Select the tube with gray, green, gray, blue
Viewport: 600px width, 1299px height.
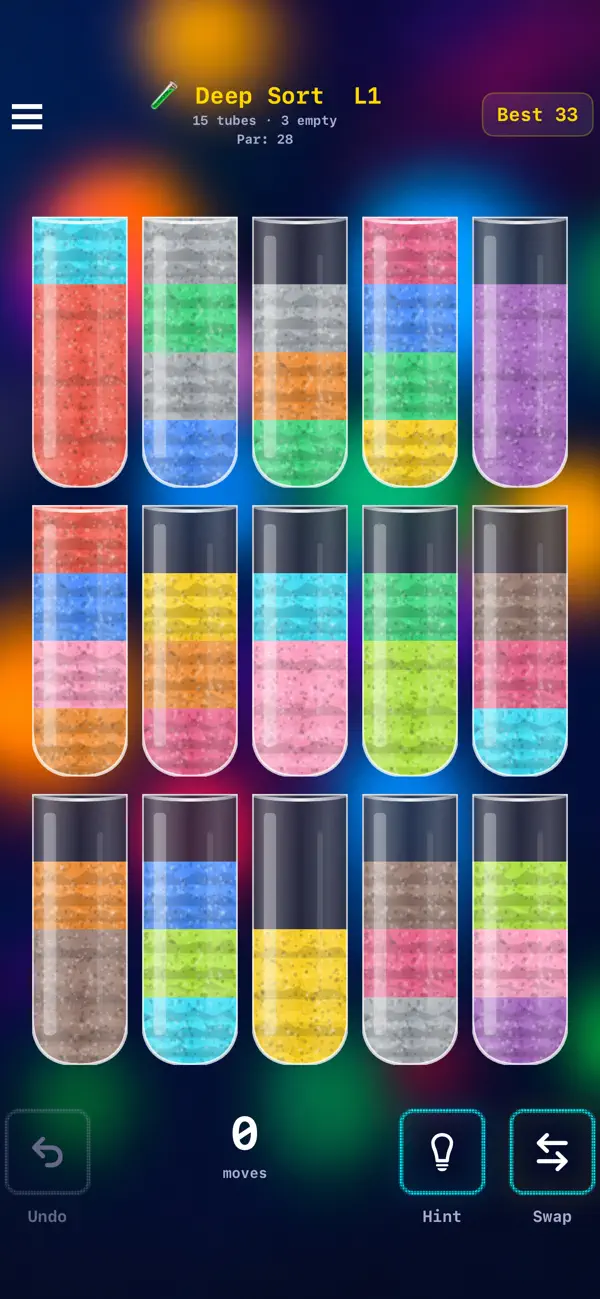(190, 352)
